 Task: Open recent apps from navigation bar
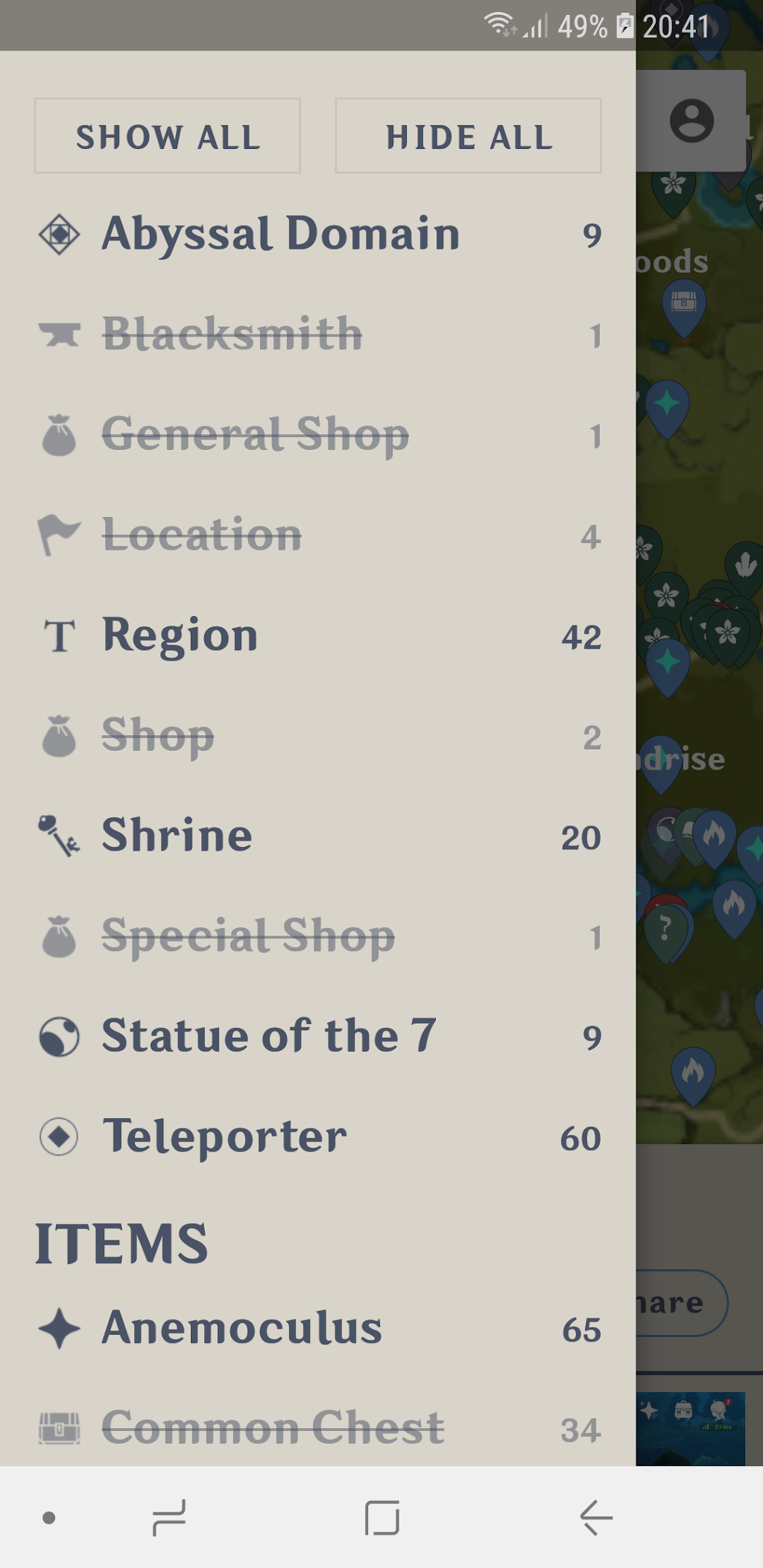pos(168,1517)
